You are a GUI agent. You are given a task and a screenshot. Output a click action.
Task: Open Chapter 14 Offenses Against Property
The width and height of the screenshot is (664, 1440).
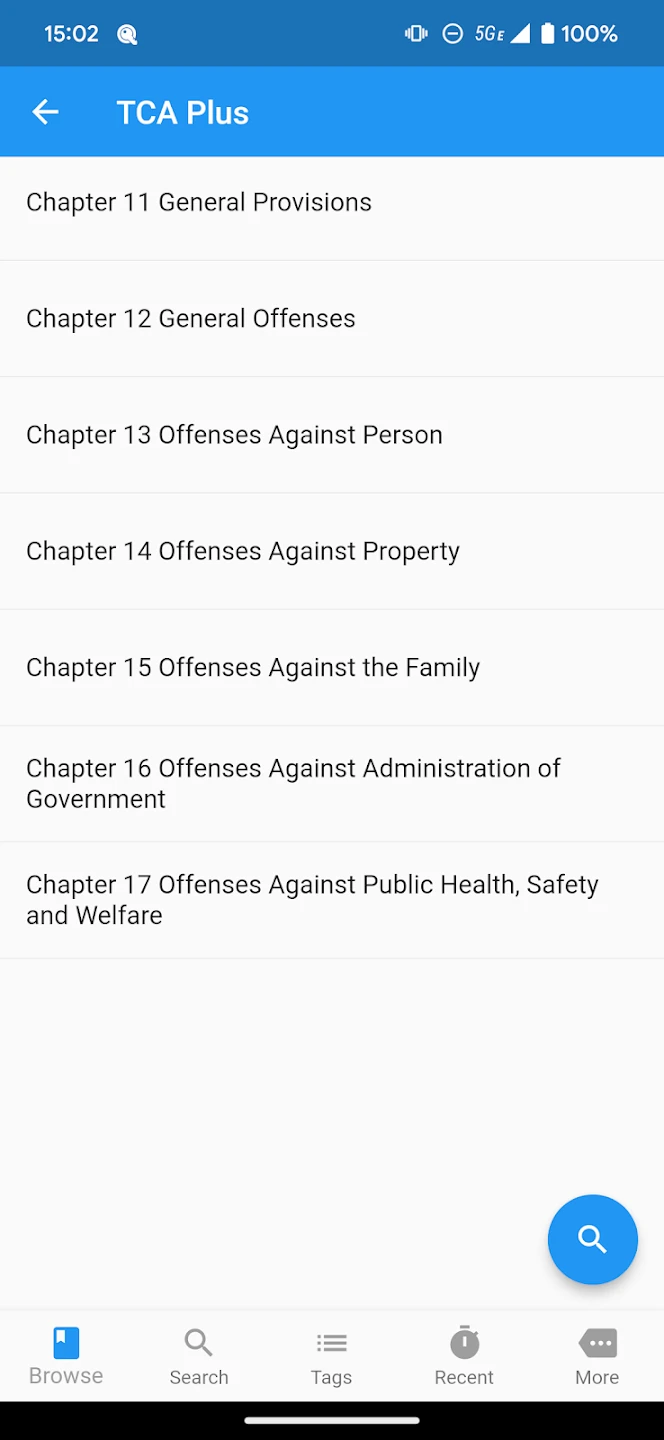click(243, 551)
